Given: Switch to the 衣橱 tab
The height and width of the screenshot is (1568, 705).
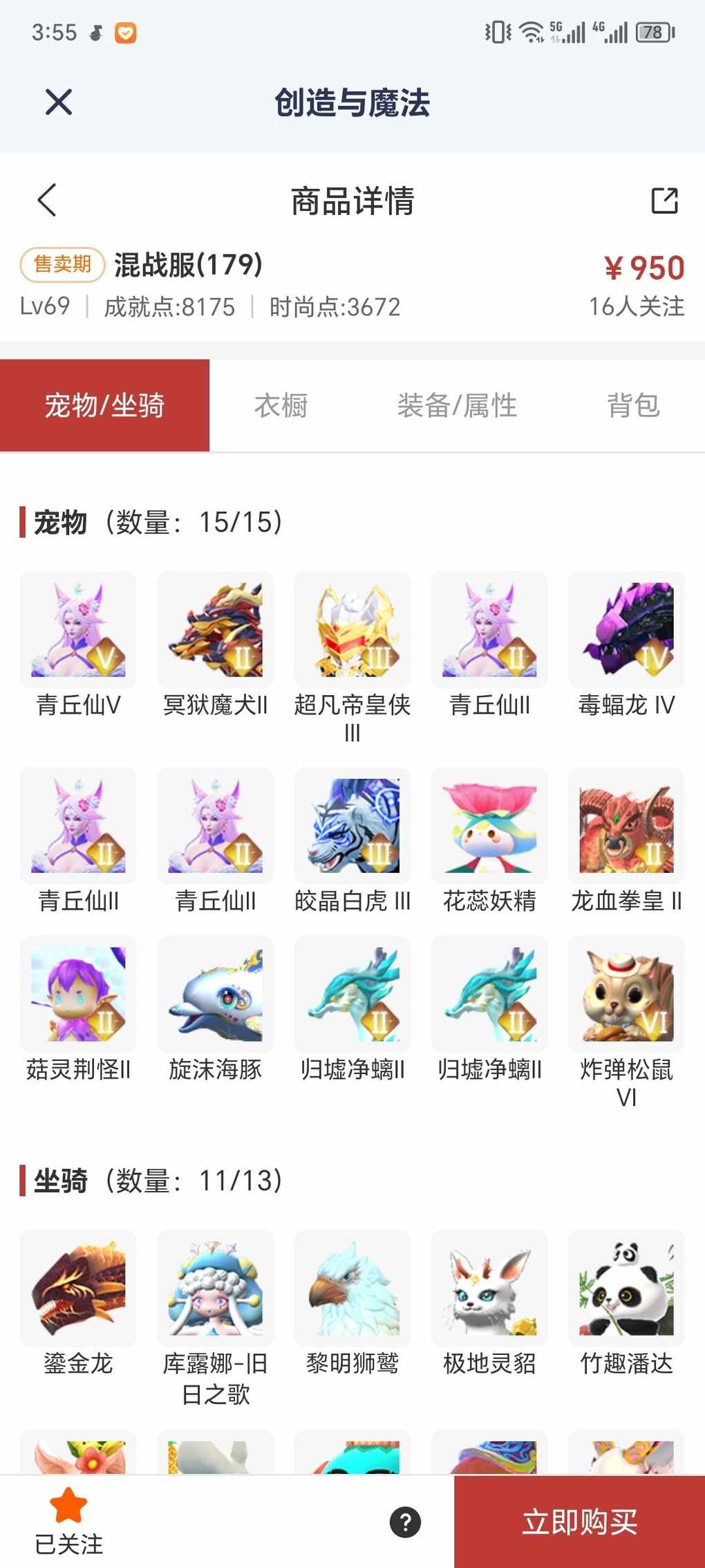Looking at the screenshot, I should tap(281, 405).
